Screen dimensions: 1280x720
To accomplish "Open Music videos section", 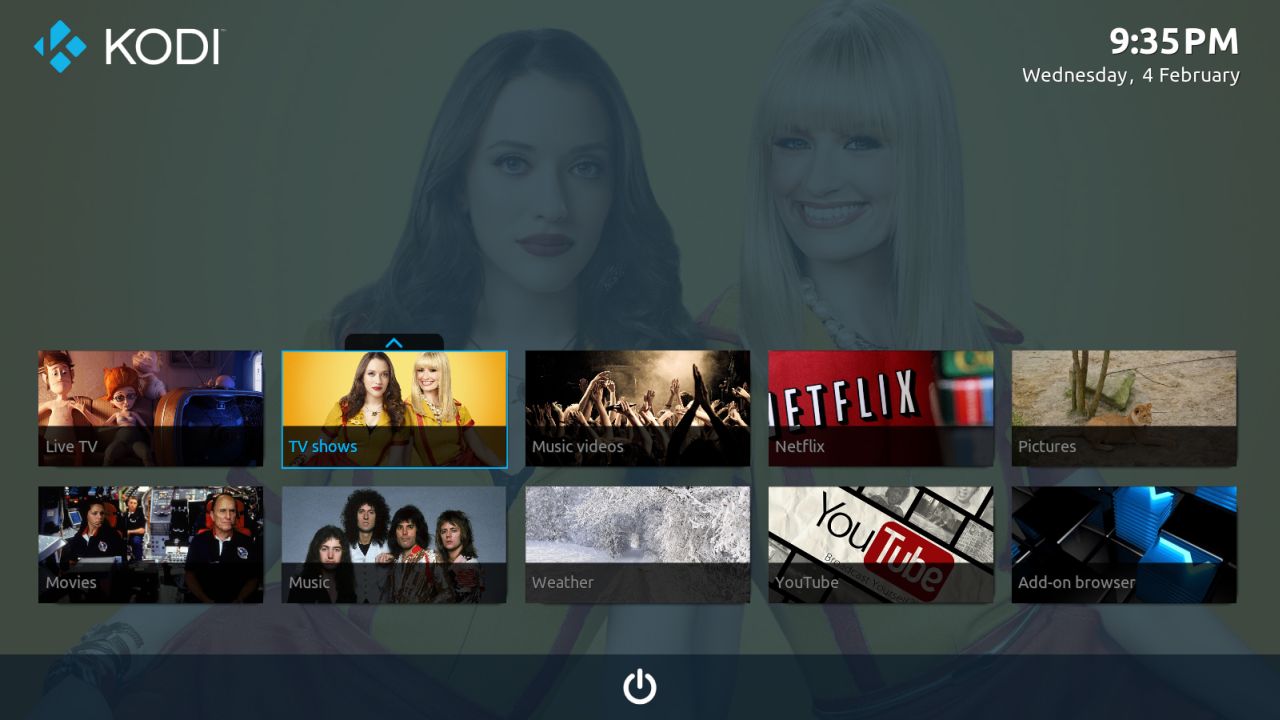I will coord(637,408).
